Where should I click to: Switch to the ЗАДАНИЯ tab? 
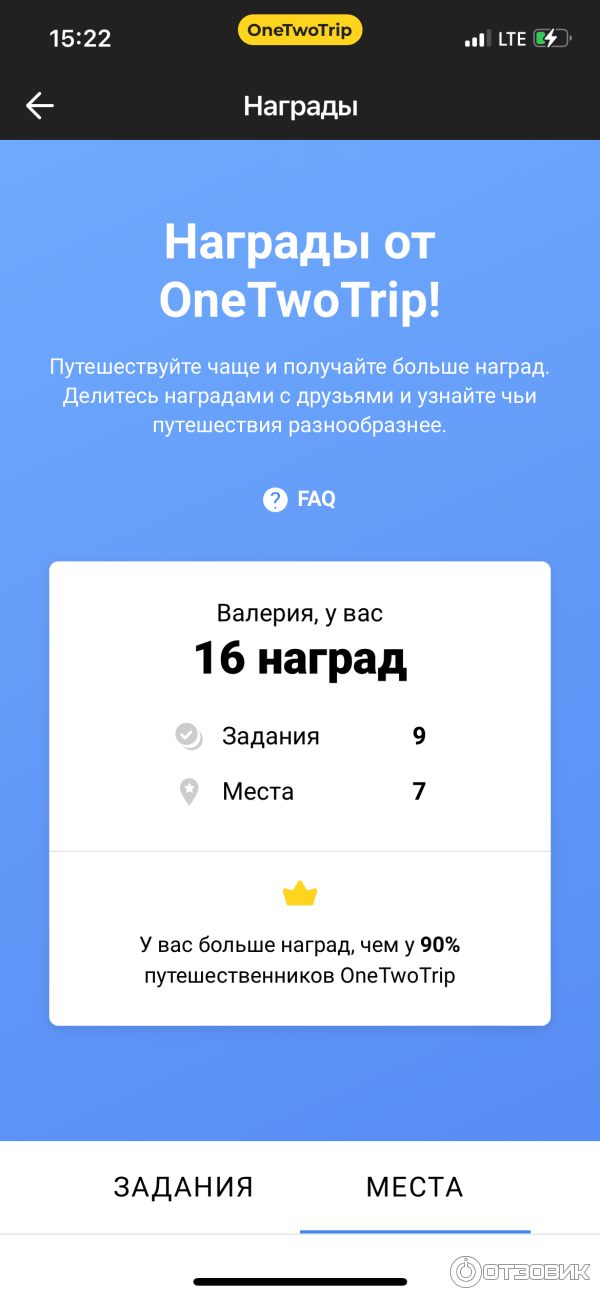tap(183, 1187)
